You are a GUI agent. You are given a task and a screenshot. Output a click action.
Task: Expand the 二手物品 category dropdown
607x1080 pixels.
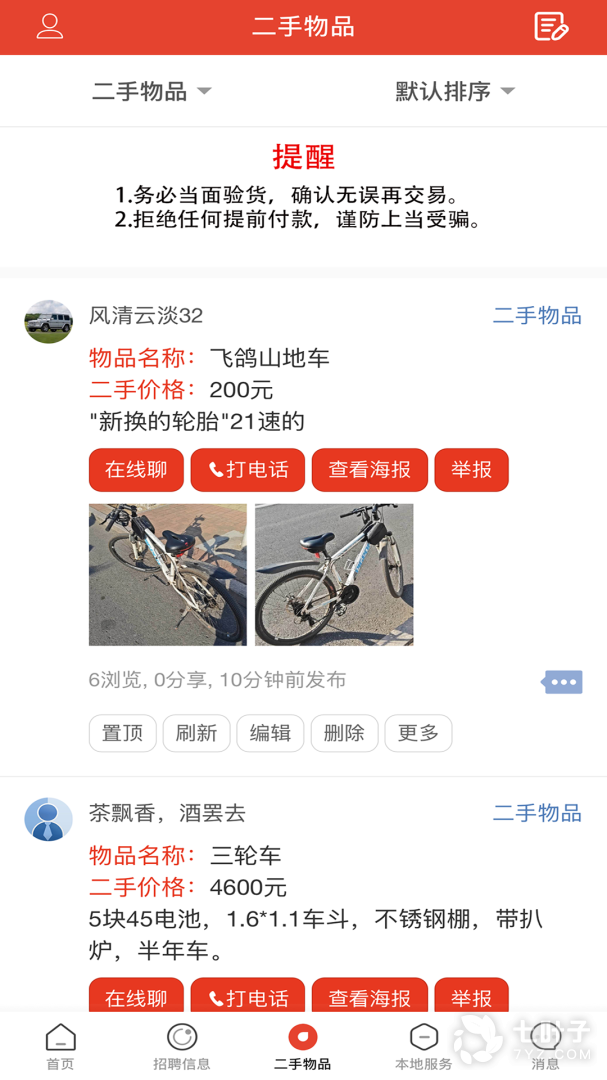[x=152, y=91]
